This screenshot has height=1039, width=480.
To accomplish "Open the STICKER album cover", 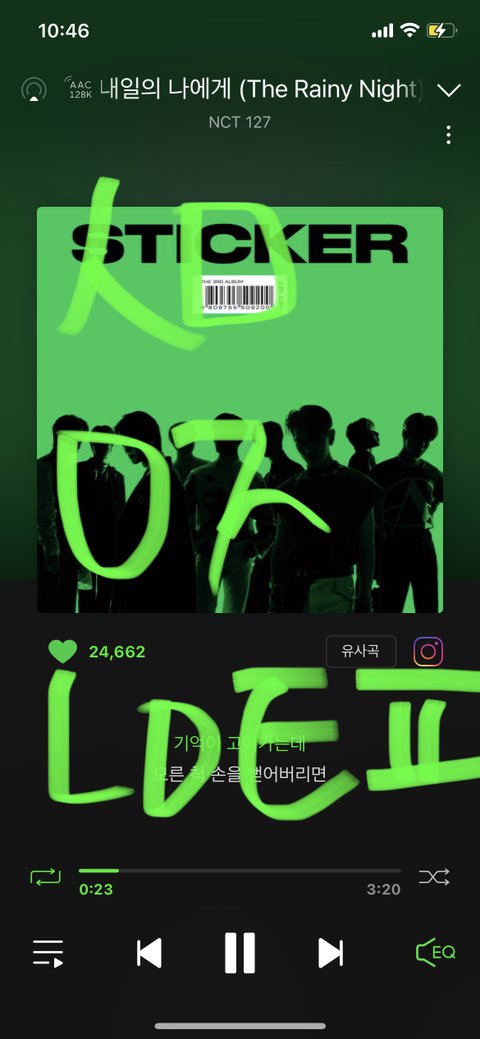I will pyautogui.click(x=239, y=410).
